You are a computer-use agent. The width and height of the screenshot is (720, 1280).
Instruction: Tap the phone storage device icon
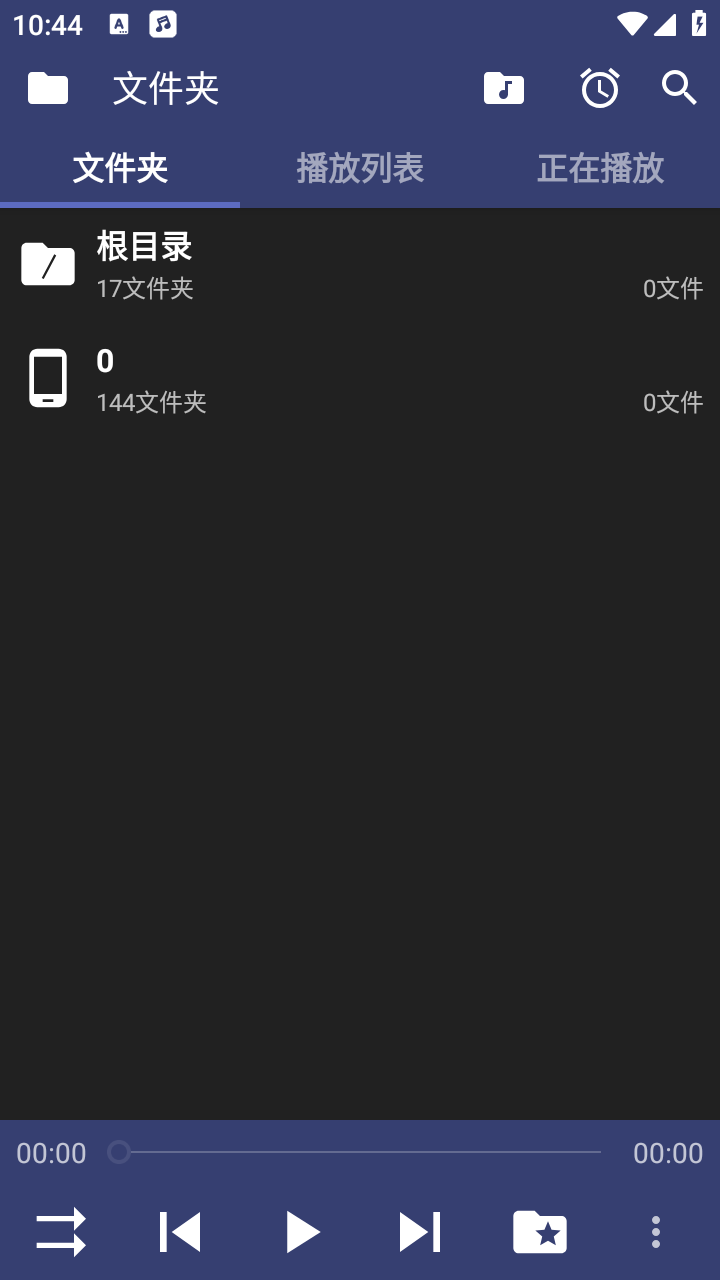[x=48, y=378]
